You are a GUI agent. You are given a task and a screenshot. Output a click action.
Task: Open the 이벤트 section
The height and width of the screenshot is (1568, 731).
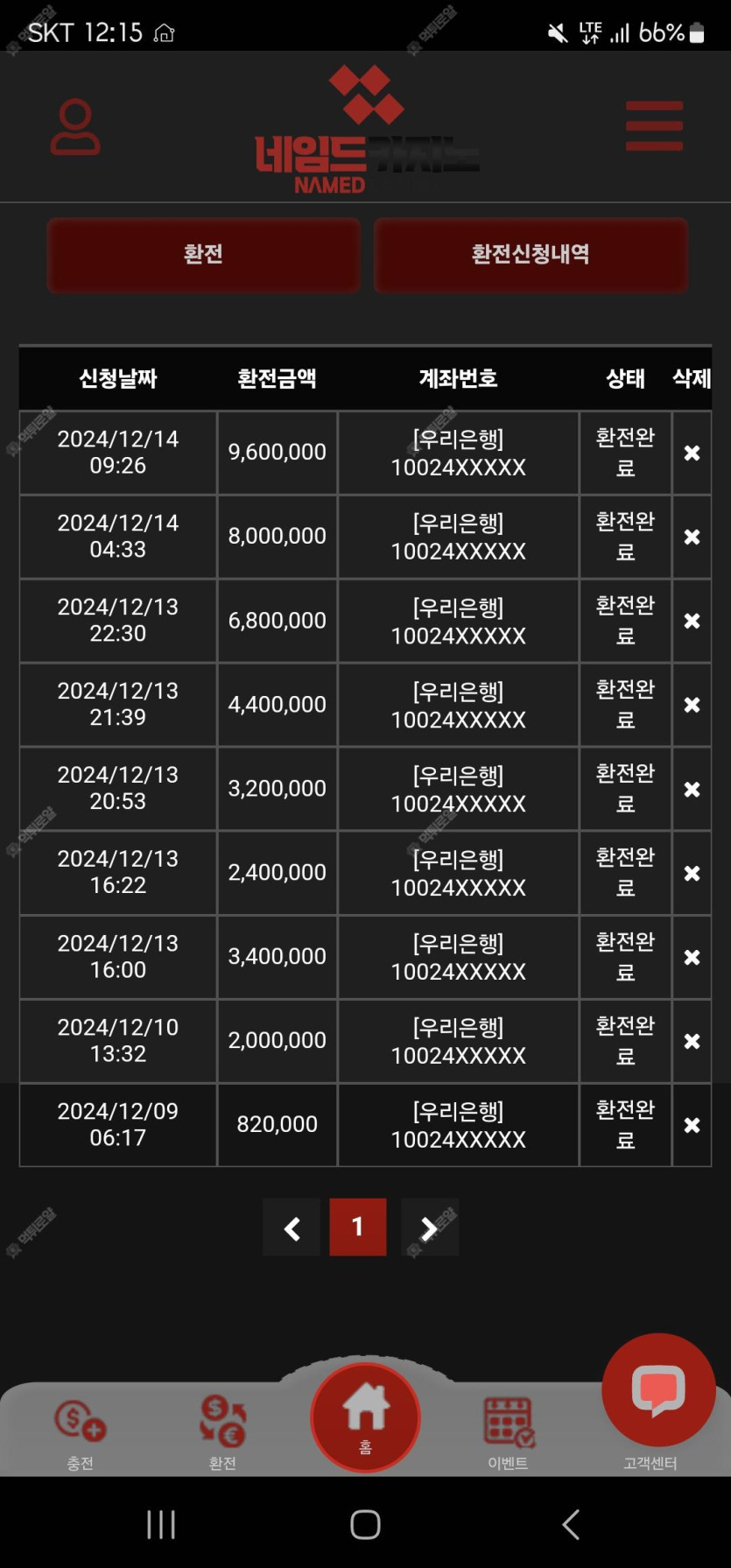click(x=508, y=1434)
